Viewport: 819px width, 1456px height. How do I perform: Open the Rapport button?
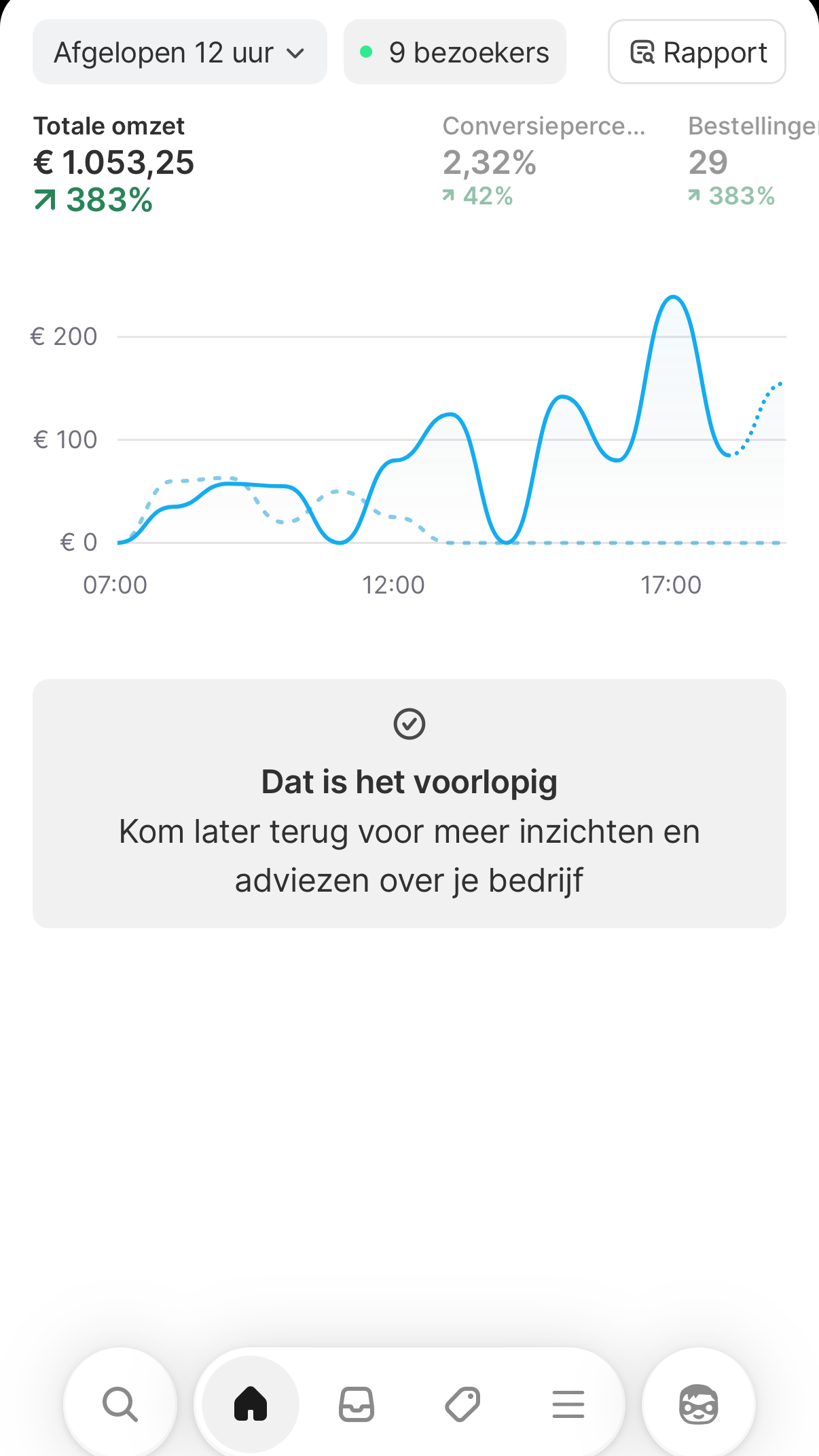tap(697, 52)
